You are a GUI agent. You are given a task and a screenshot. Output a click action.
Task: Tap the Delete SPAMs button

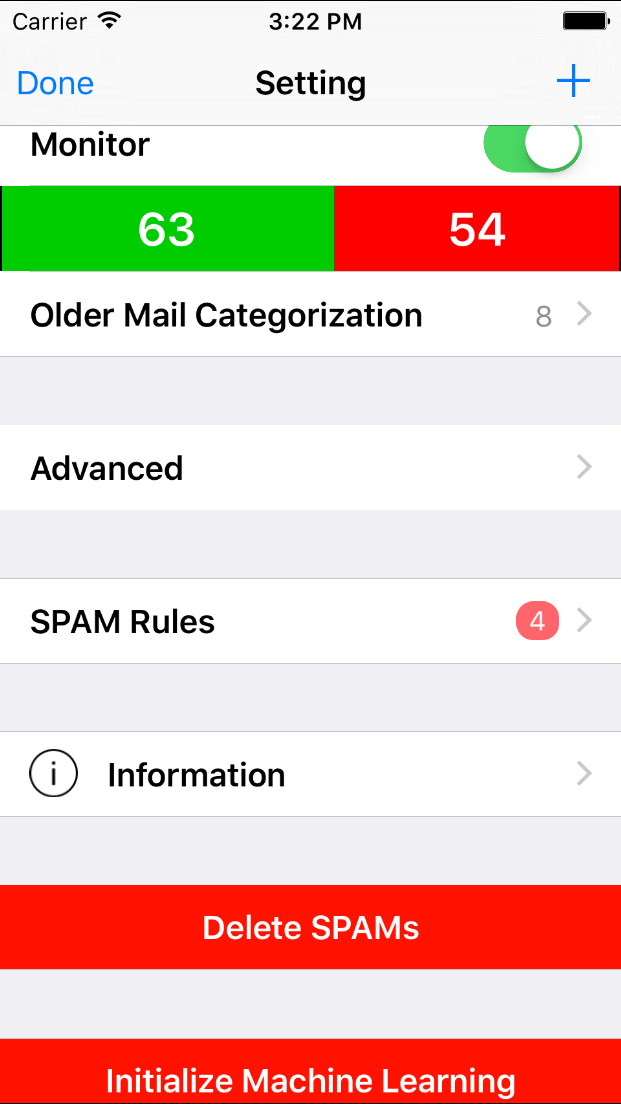(310, 927)
